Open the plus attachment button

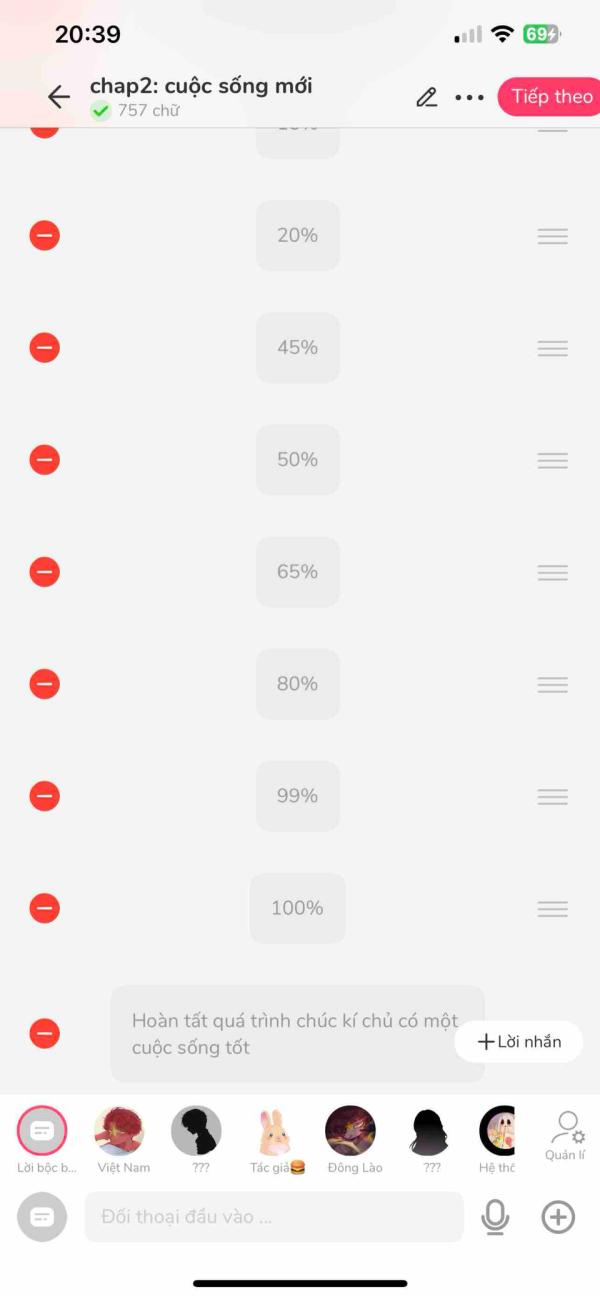point(558,1217)
